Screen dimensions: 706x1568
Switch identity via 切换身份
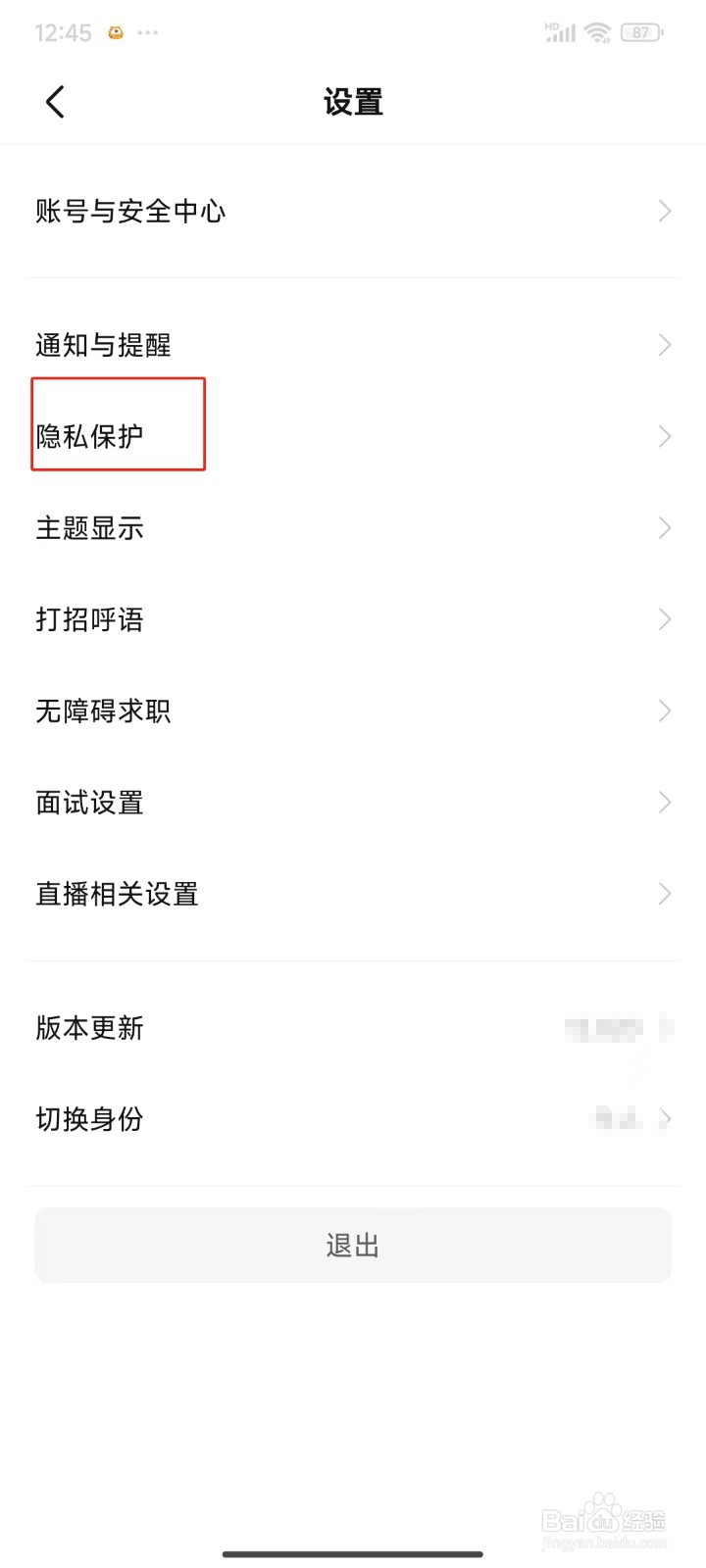click(89, 1119)
